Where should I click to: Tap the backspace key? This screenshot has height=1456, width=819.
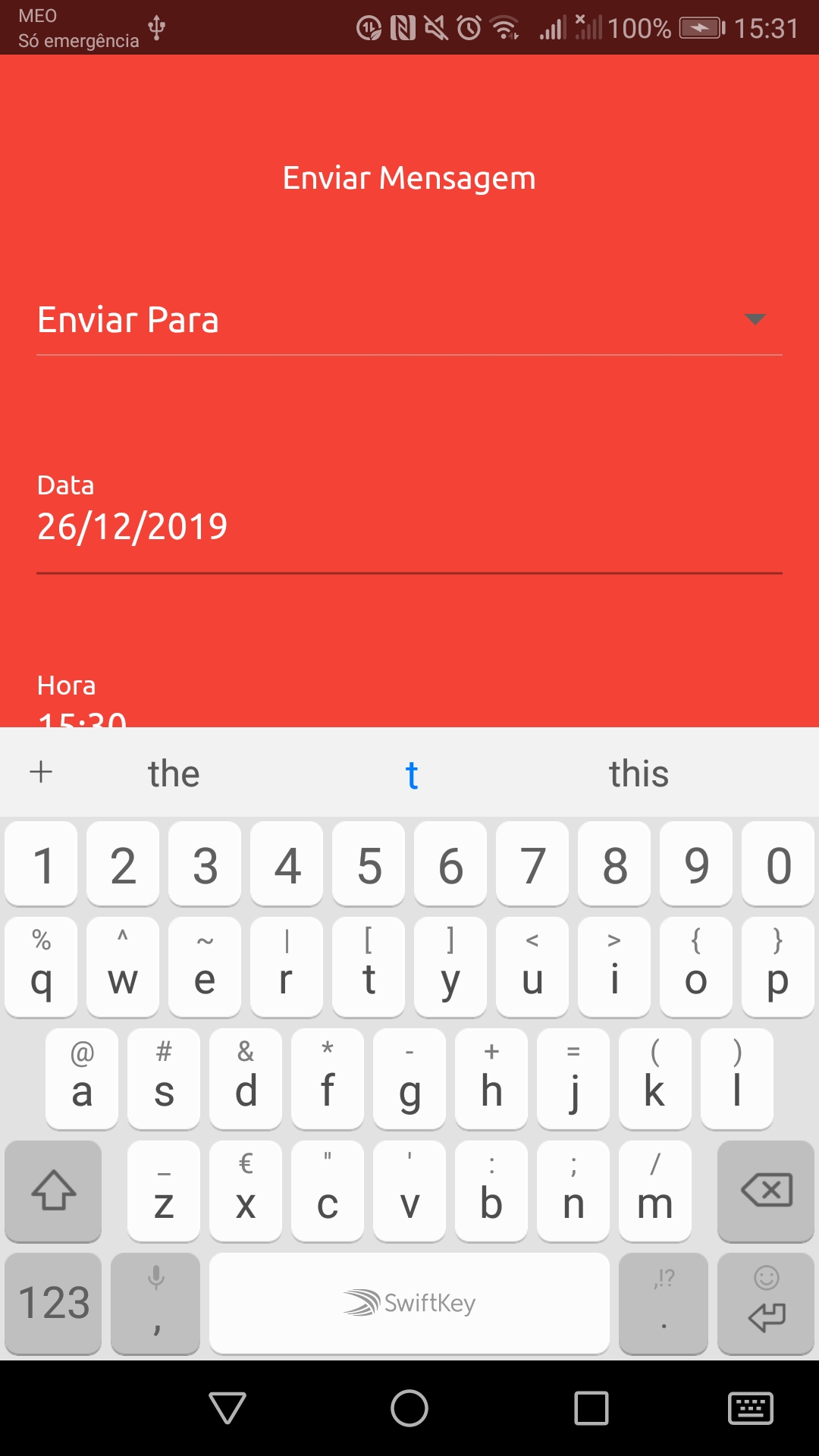(x=766, y=1191)
